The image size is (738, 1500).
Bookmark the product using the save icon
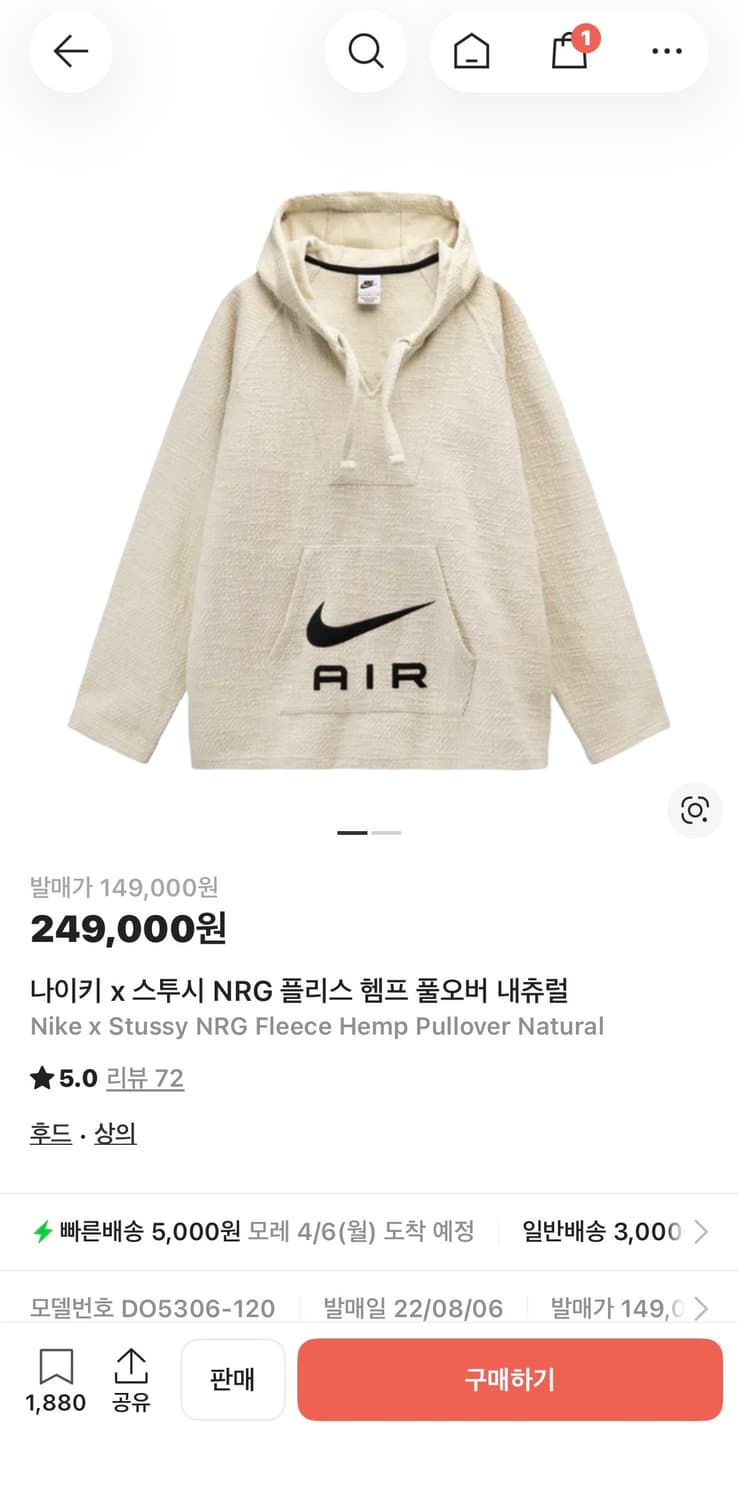56,1367
